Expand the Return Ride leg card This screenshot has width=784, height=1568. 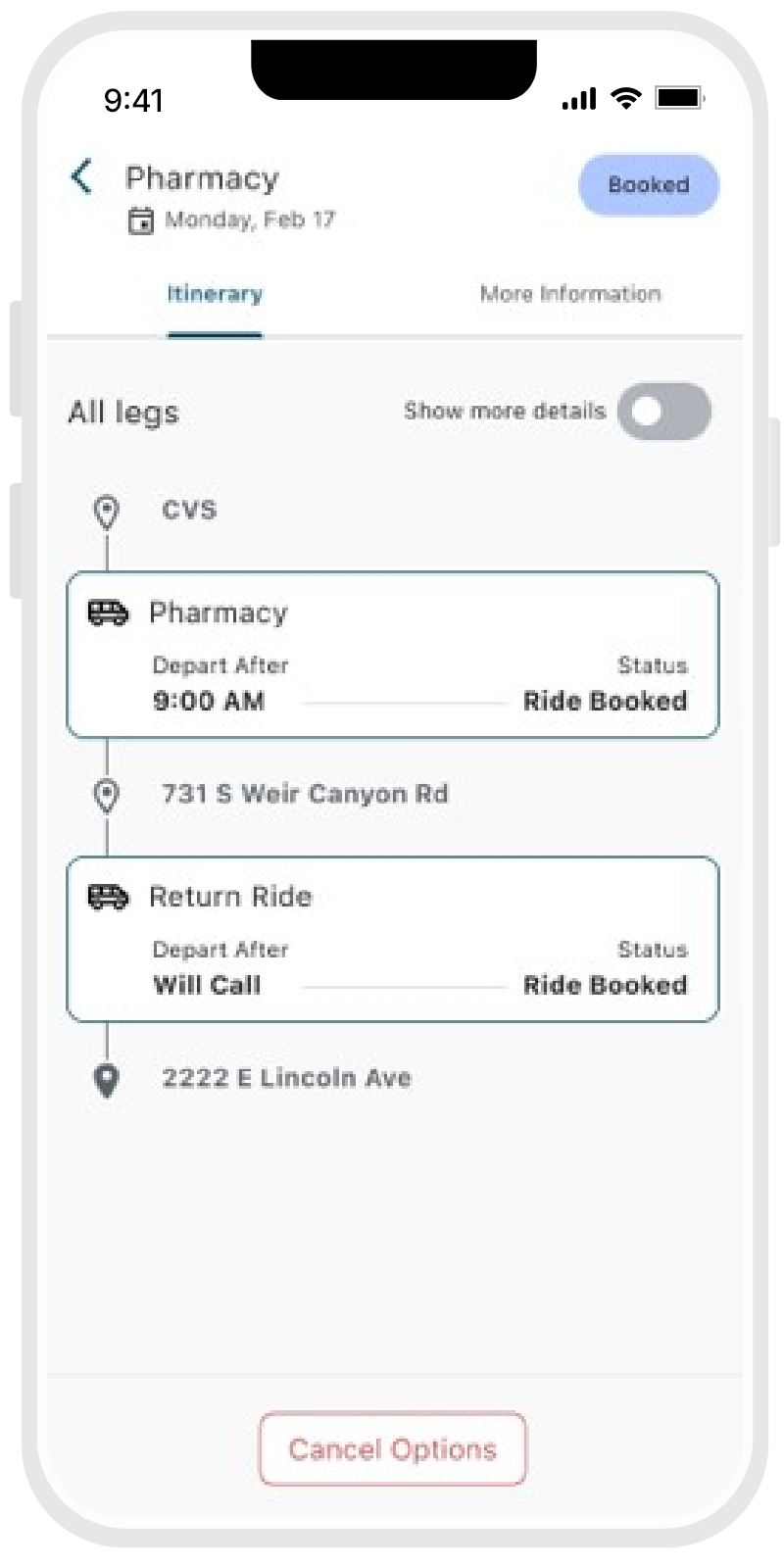pos(392,938)
